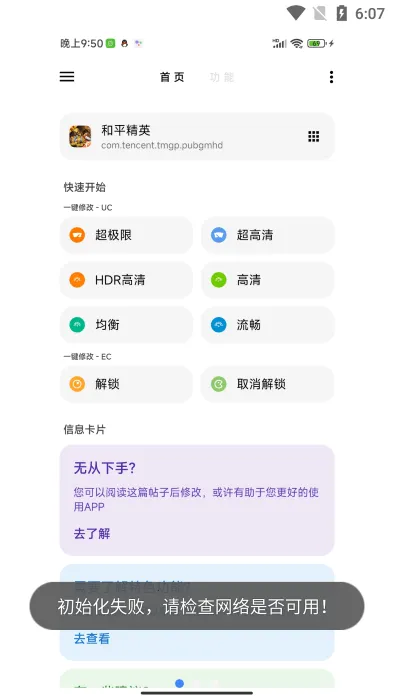Select the 首页 tab
This screenshot has height=700, width=394.
coord(172,77)
